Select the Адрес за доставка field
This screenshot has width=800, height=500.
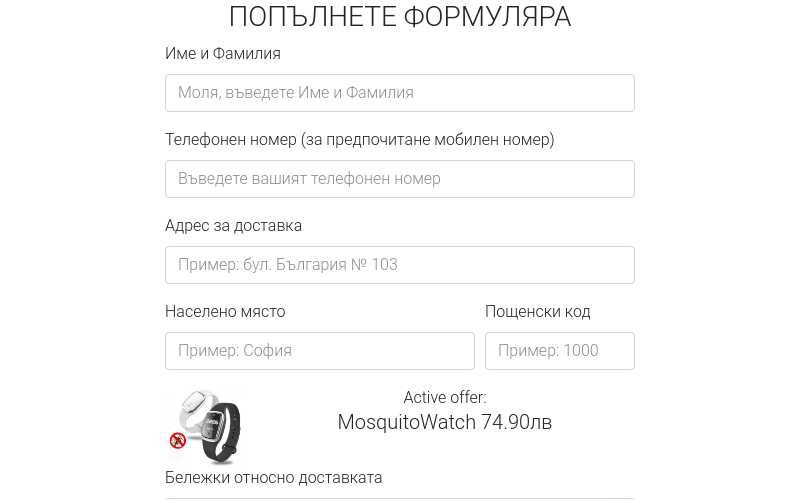point(399,265)
